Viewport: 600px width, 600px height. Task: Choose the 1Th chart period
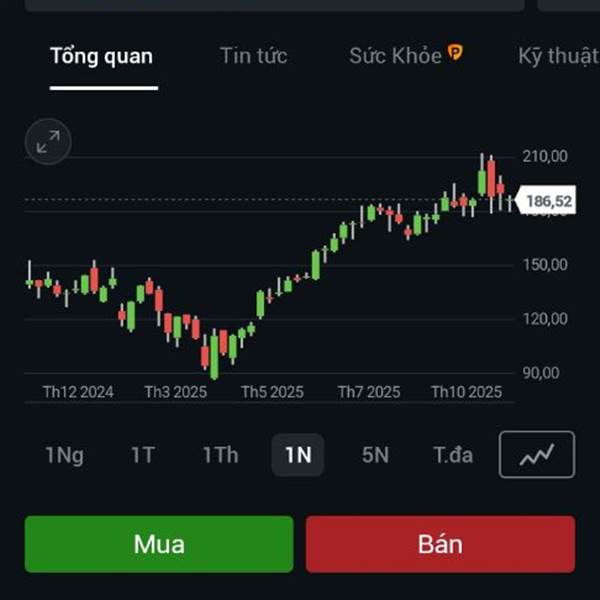[220, 455]
